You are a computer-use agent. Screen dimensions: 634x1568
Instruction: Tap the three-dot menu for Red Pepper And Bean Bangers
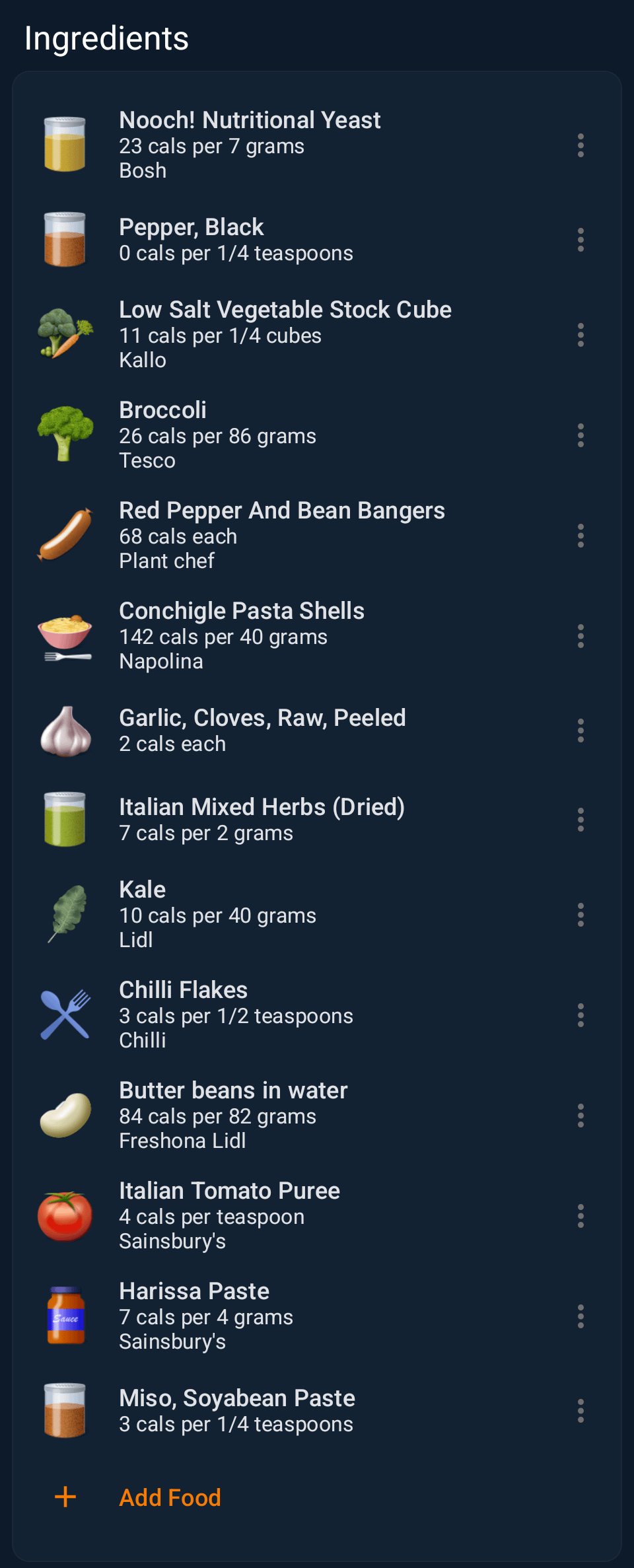pos(581,536)
